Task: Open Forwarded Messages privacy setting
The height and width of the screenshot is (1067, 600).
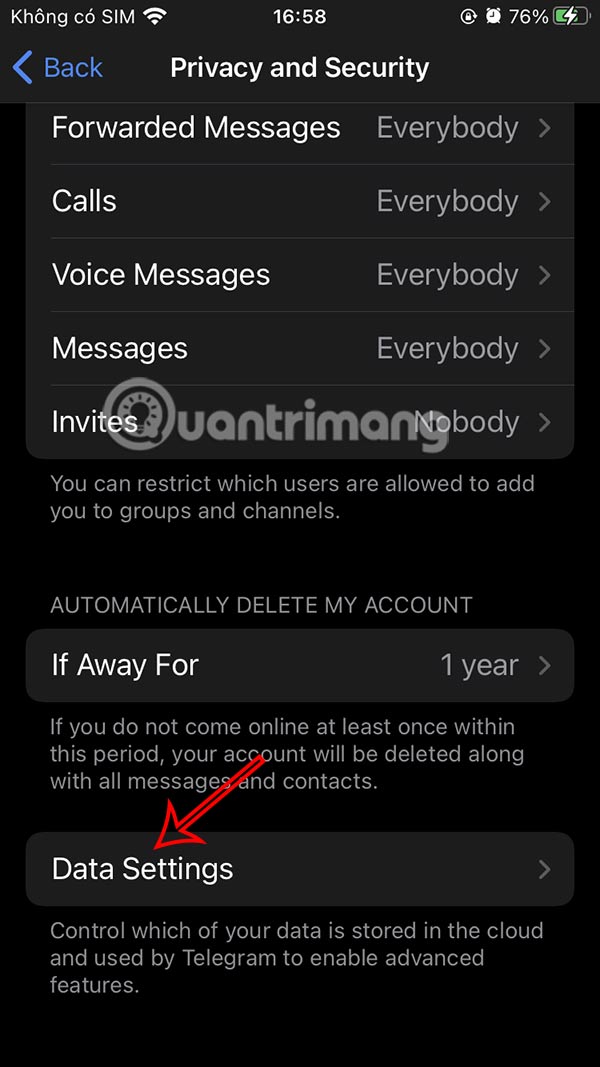Action: click(x=300, y=128)
